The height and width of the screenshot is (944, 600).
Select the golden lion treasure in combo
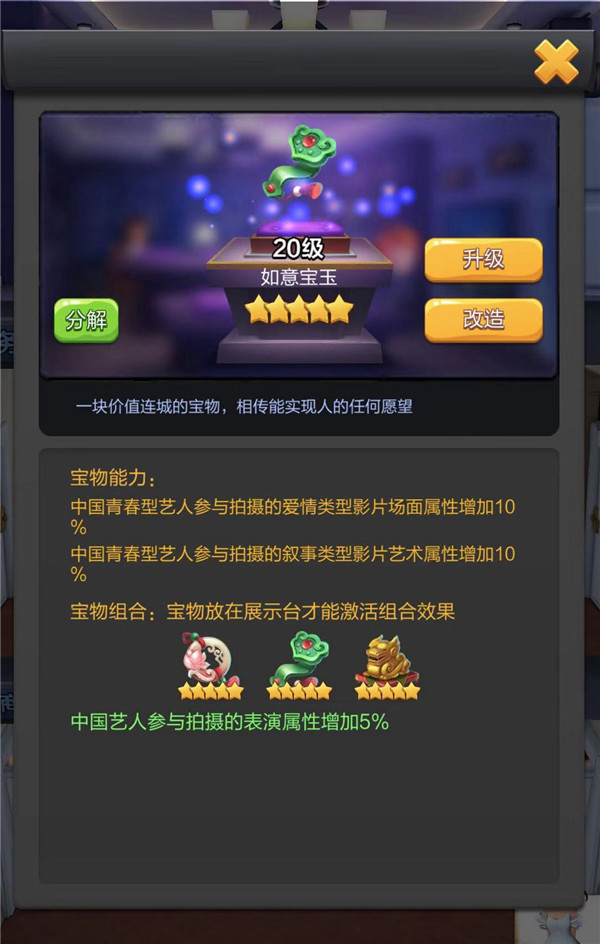pyautogui.click(x=386, y=663)
